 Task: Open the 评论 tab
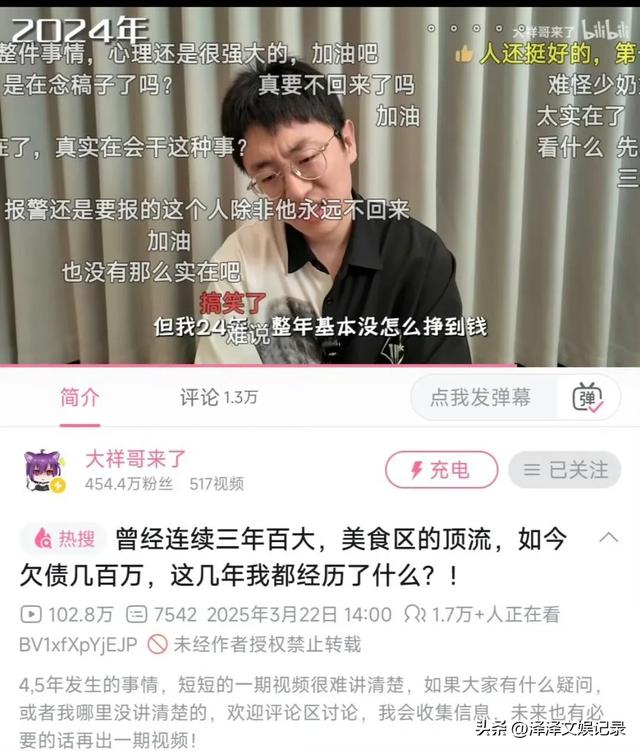[218, 397]
